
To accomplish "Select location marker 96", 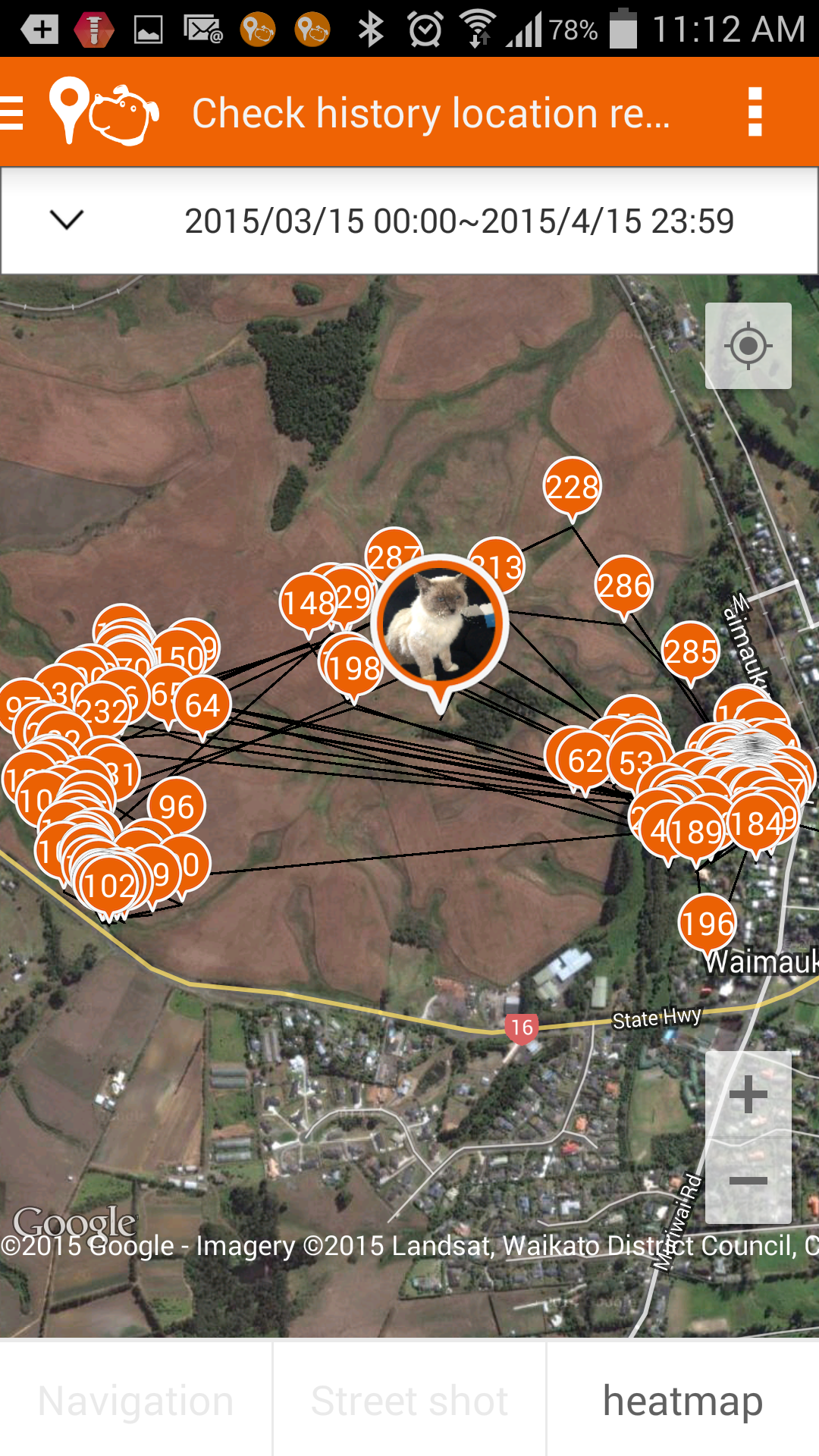I will 176,807.
